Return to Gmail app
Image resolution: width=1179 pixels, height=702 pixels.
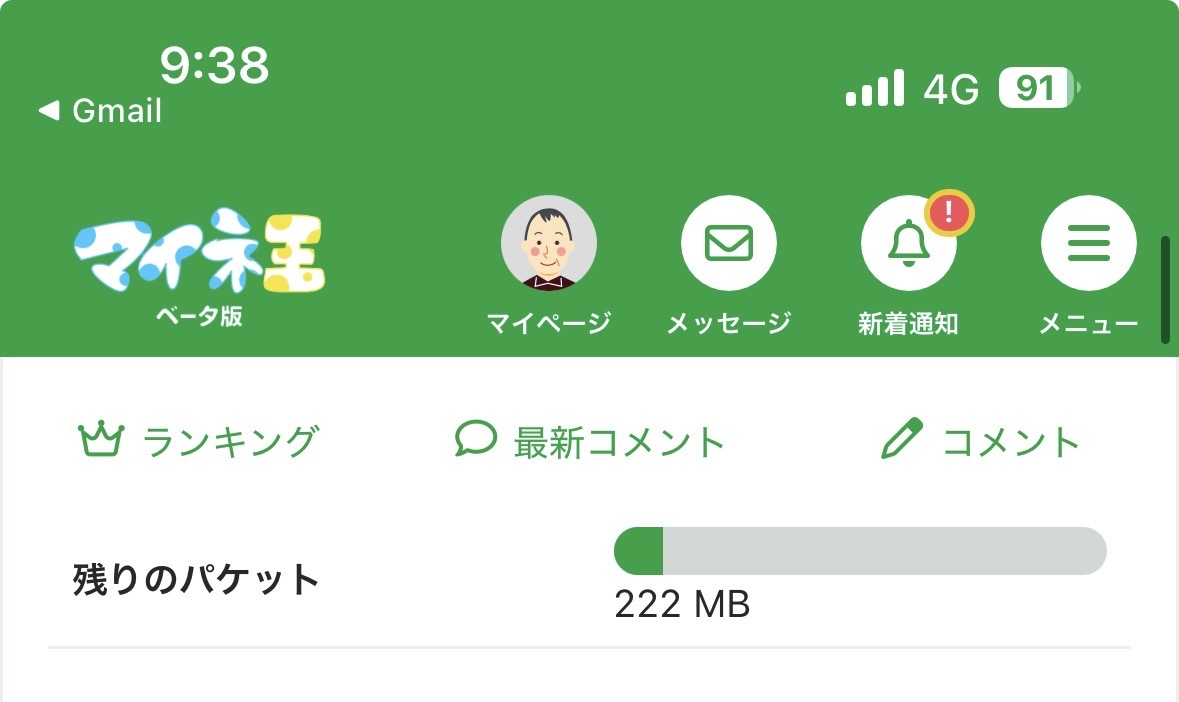(100, 111)
